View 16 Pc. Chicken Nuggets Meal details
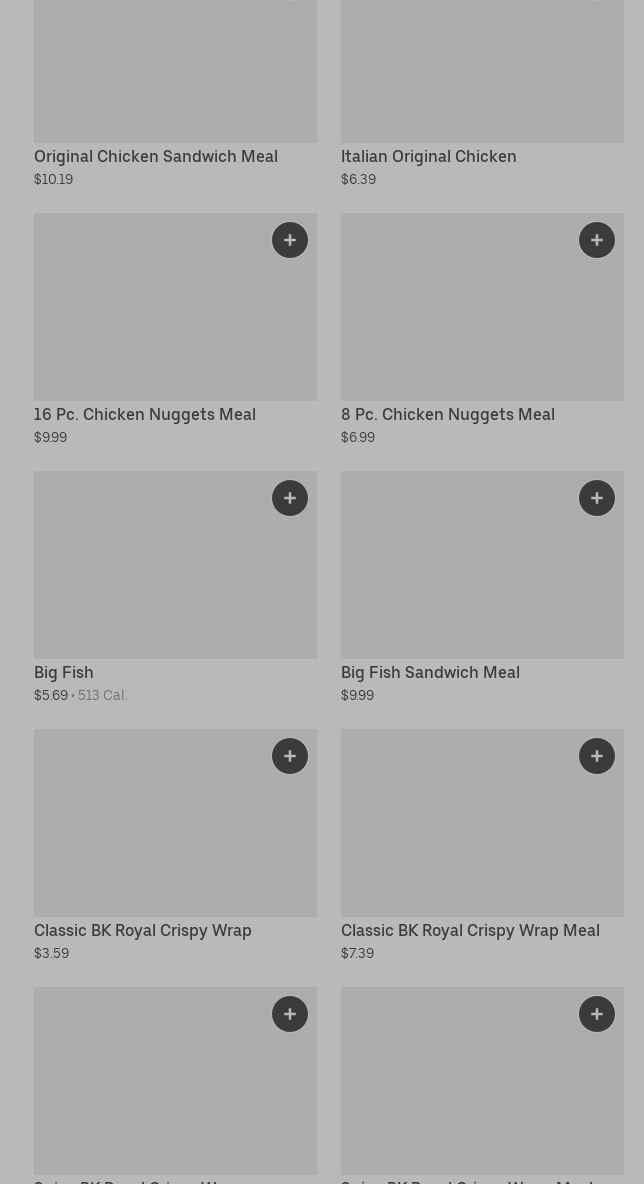 point(145,414)
